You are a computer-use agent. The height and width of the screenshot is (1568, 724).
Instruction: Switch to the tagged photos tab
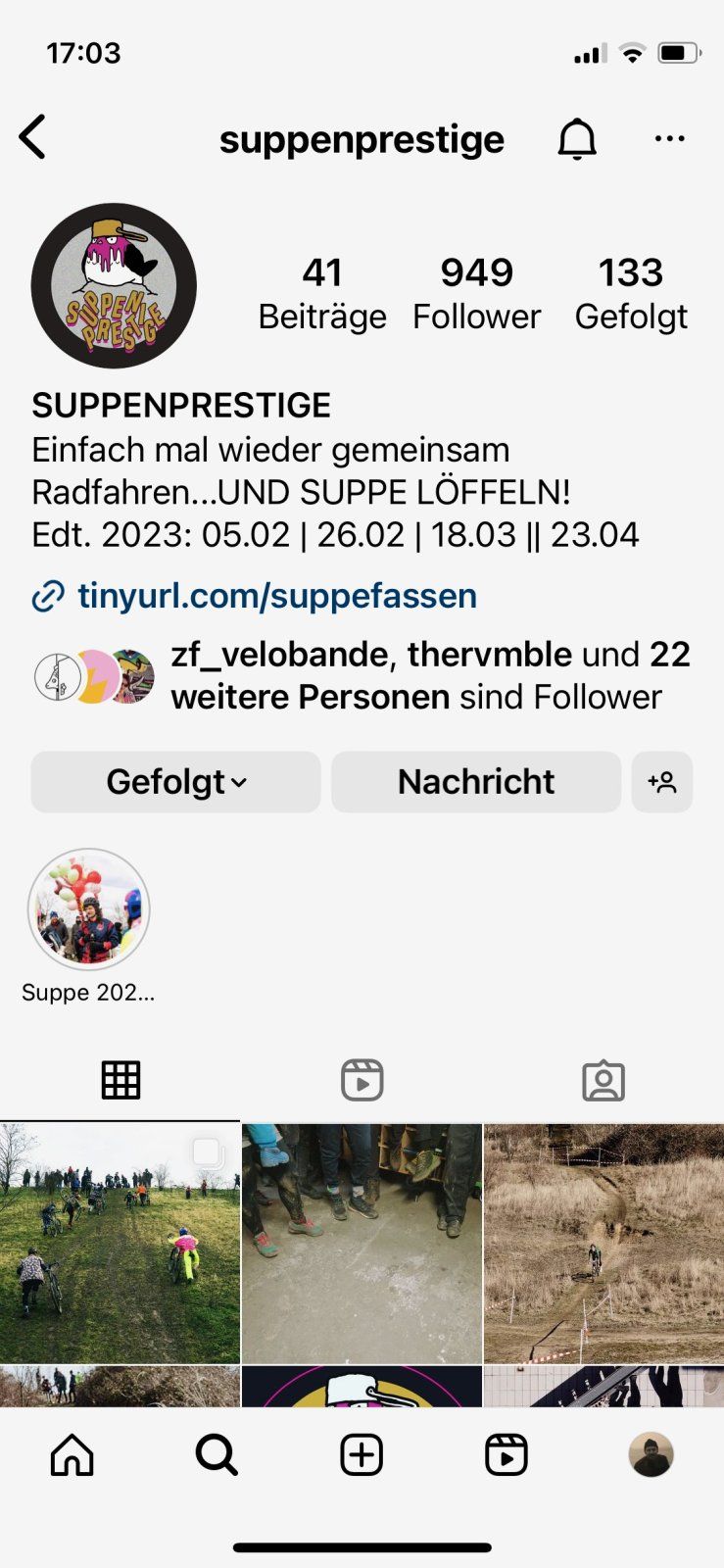tap(603, 1080)
